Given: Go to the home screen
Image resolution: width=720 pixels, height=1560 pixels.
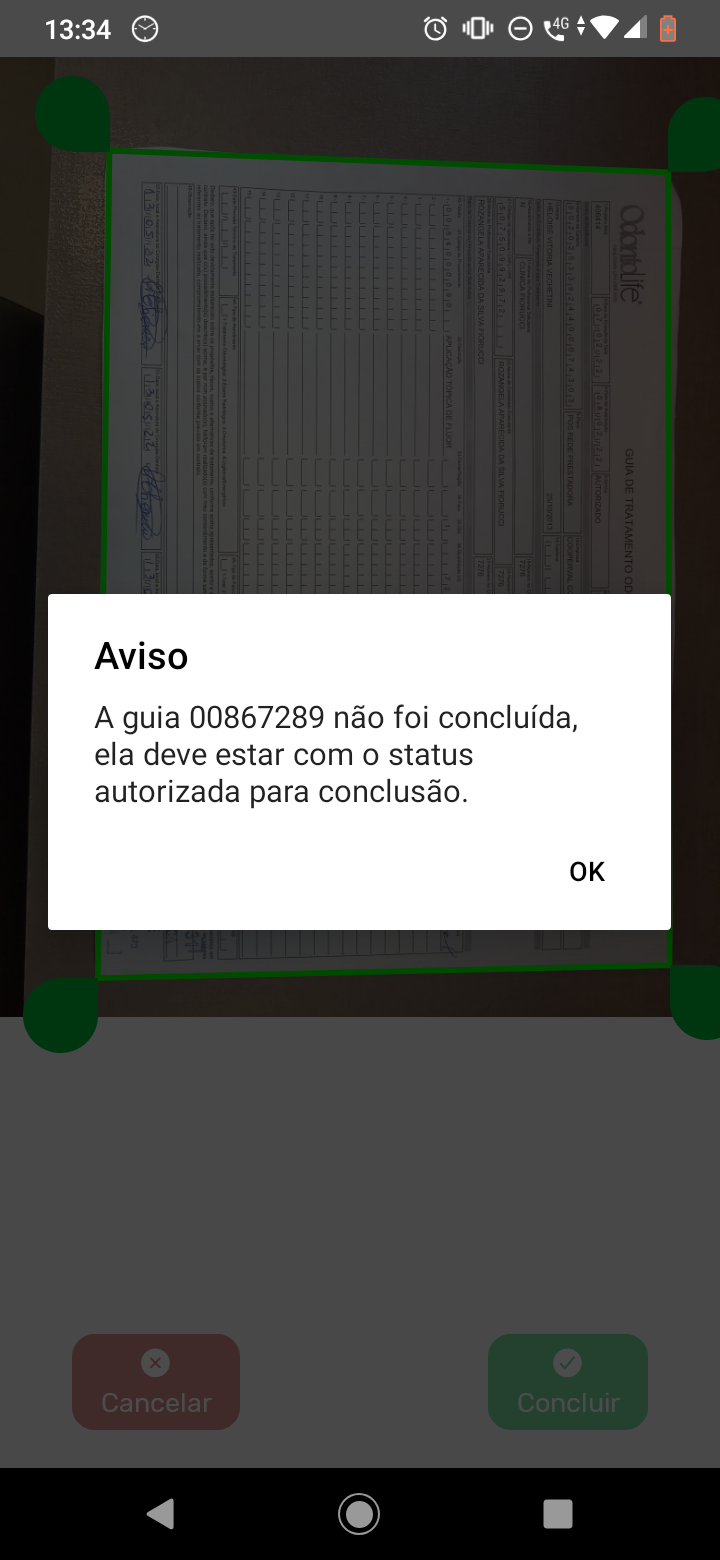Looking at the screenshot, I should click(359, 1514).
